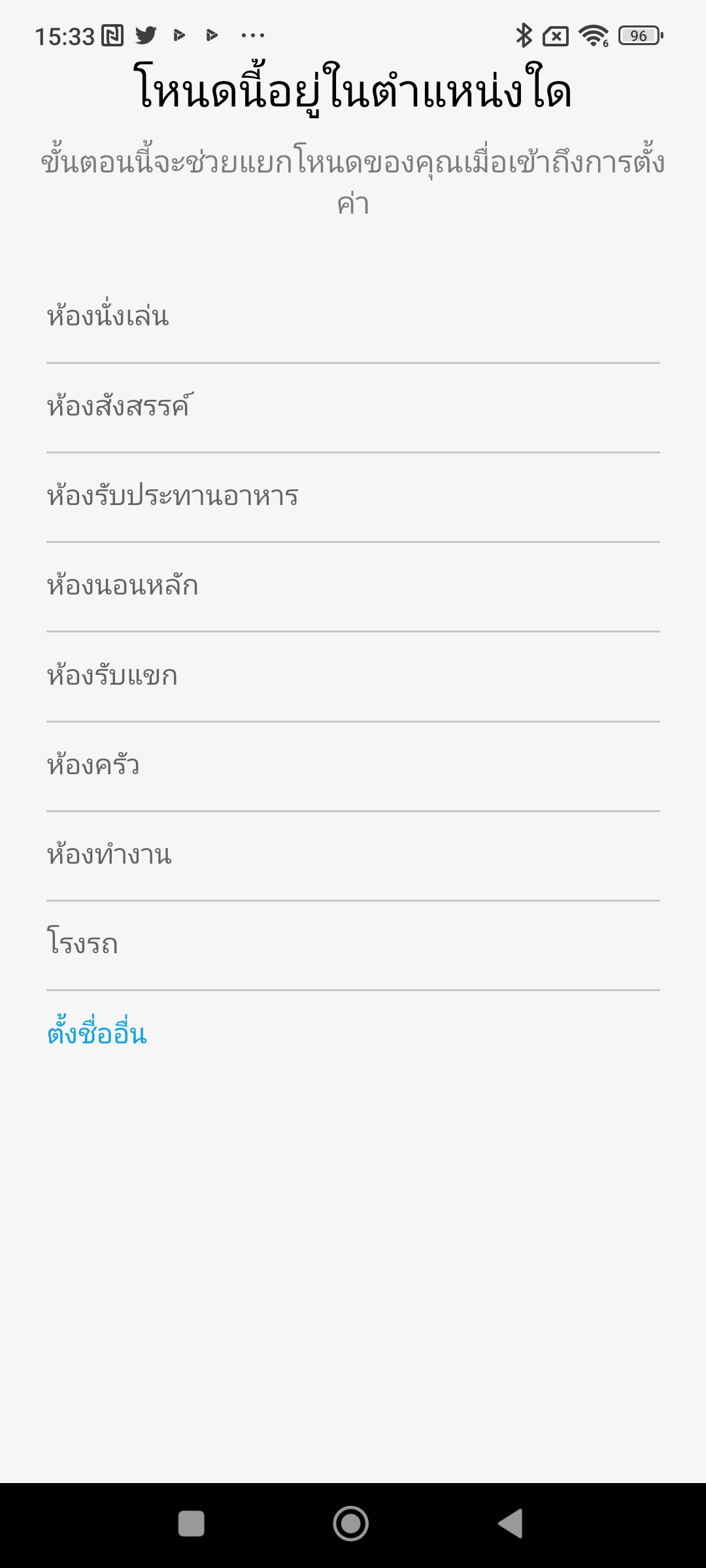Screen dimensions: 706x1568
Task: Choose ห้องสังสรรค์ from the room list
Action: pos(353,406)
